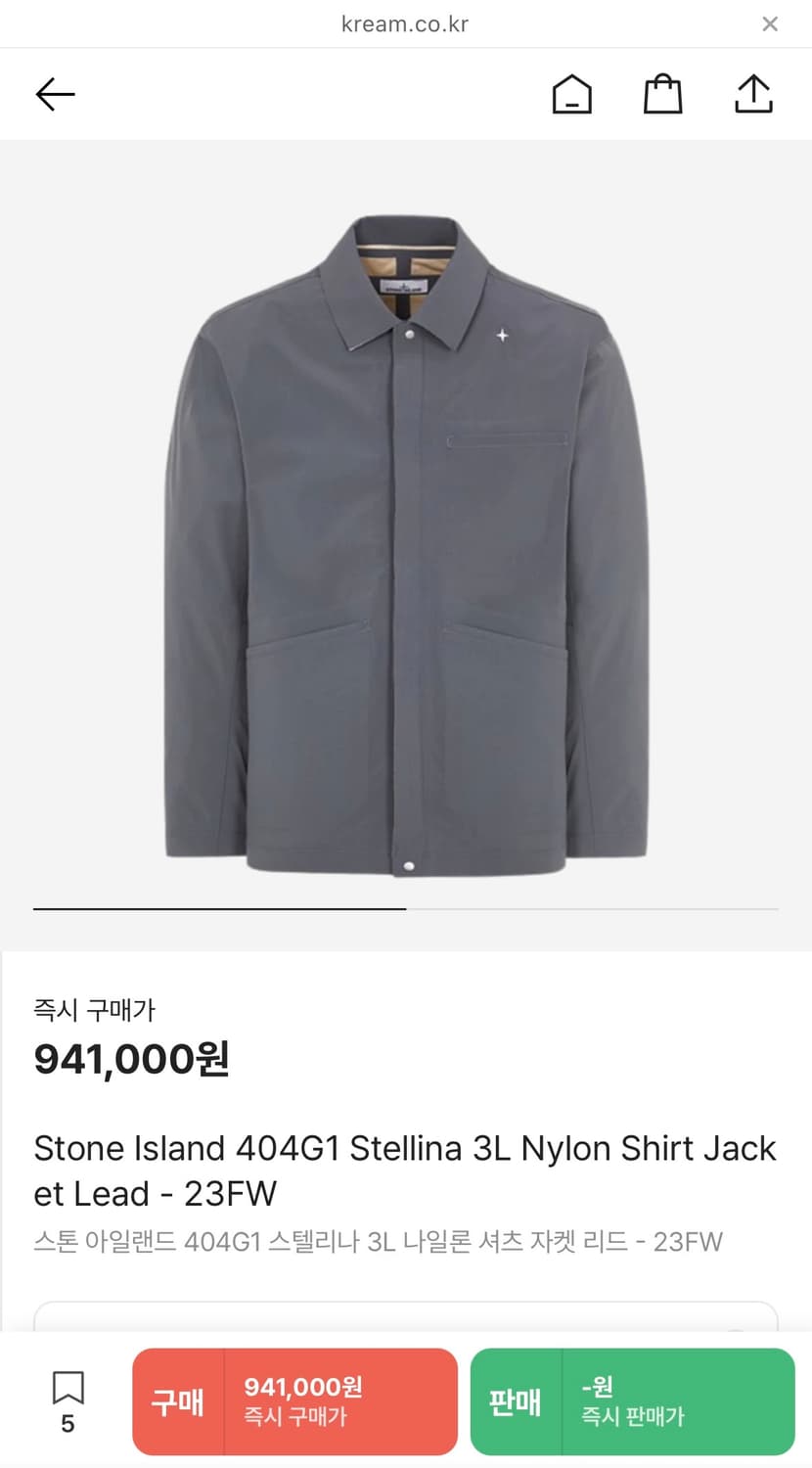Tap the back arrow icon
Image resolution: width=812 pixels, height=1468 pixels.
(55, 94)
